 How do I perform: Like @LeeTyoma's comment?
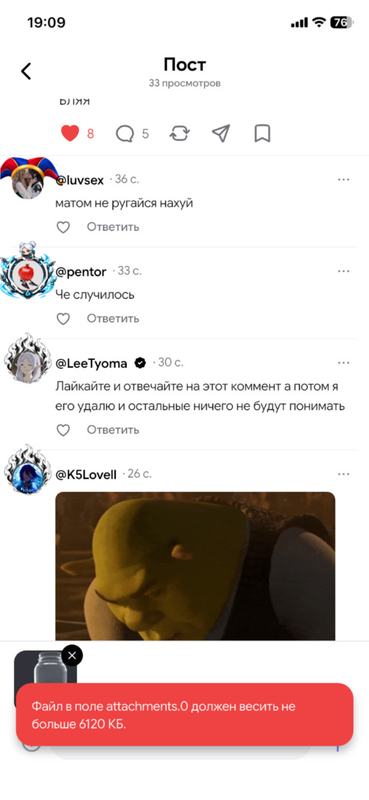tap(63, 430)
